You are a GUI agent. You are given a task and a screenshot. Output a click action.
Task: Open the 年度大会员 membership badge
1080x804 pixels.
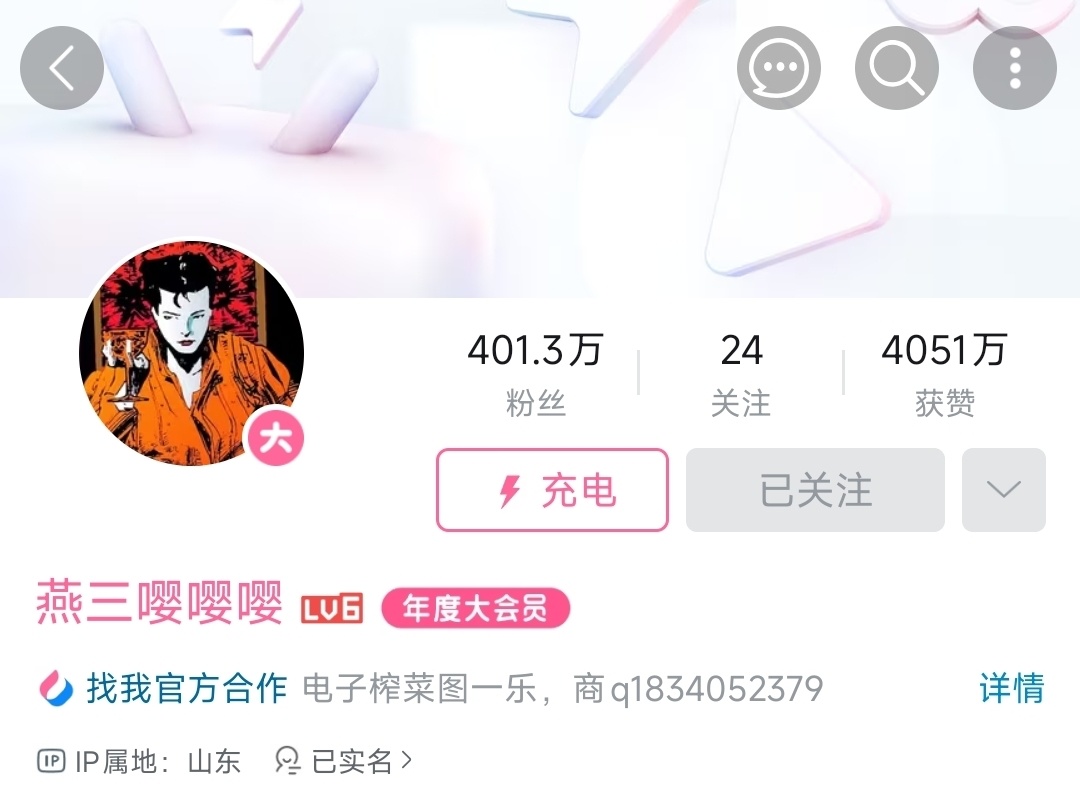point(475,608)
